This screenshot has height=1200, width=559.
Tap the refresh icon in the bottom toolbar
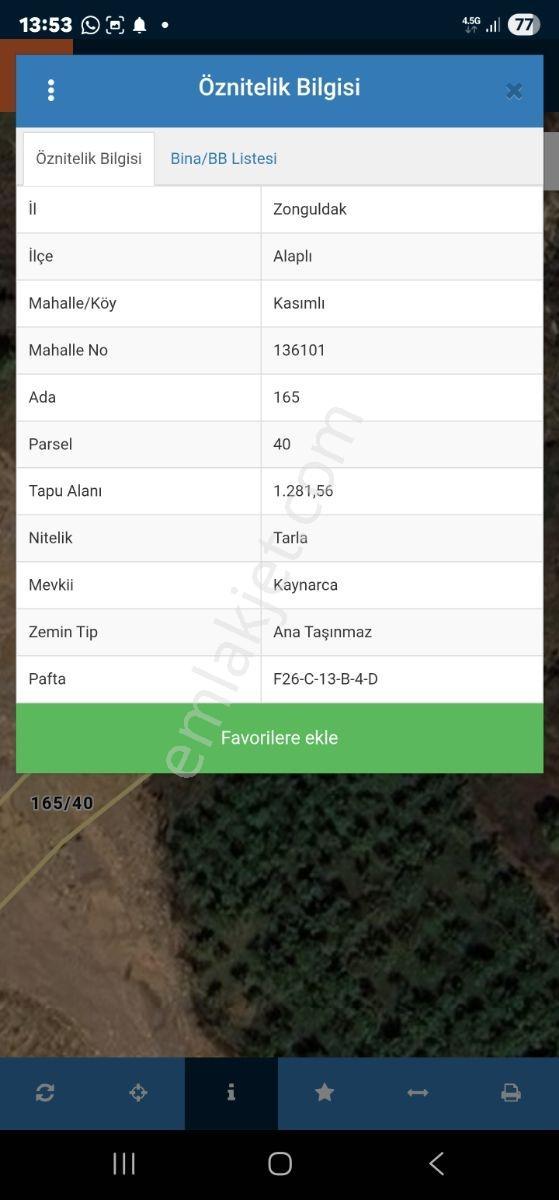[45, 1093]
